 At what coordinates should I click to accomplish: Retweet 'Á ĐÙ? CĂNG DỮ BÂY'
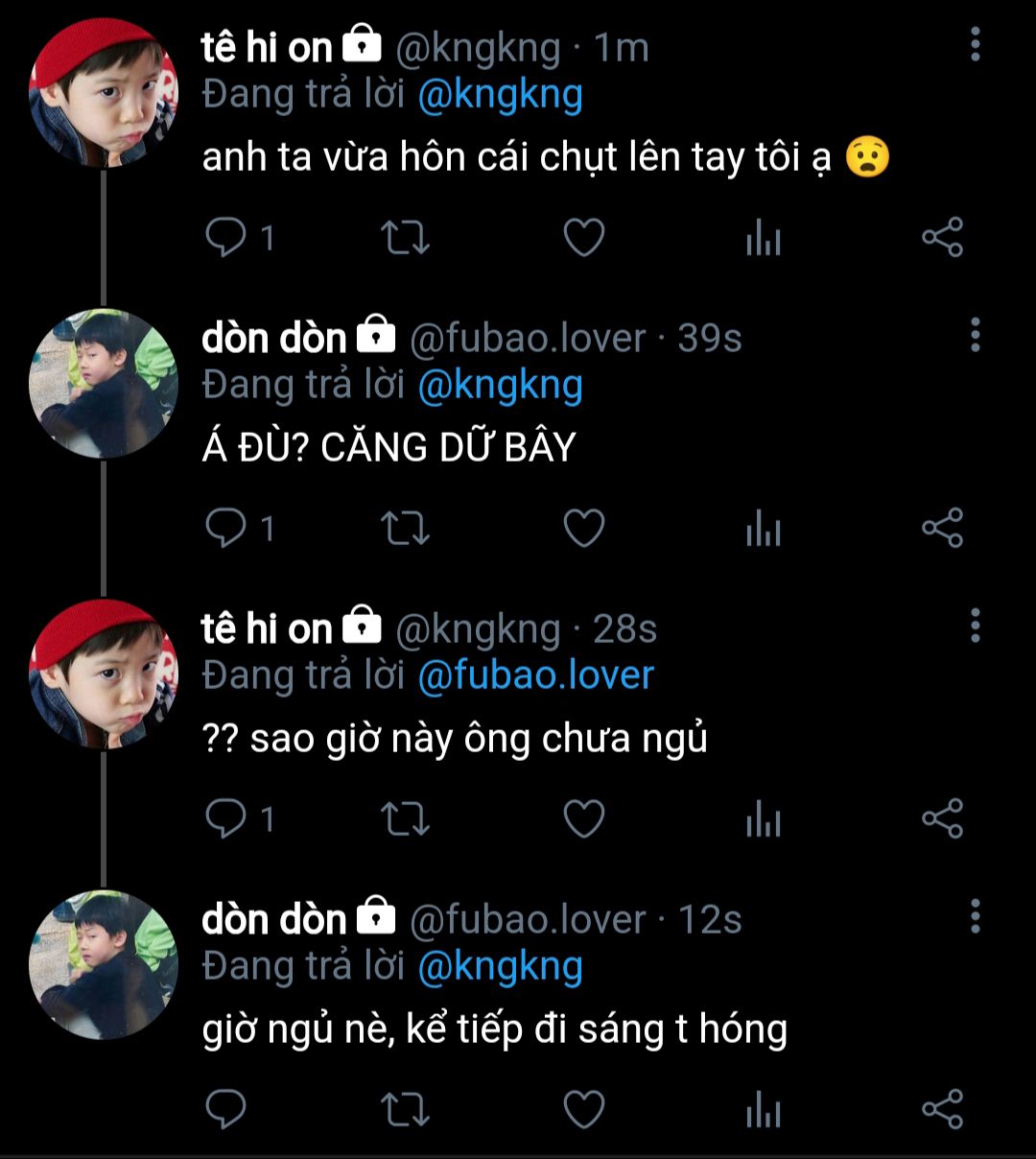[405, 529]
